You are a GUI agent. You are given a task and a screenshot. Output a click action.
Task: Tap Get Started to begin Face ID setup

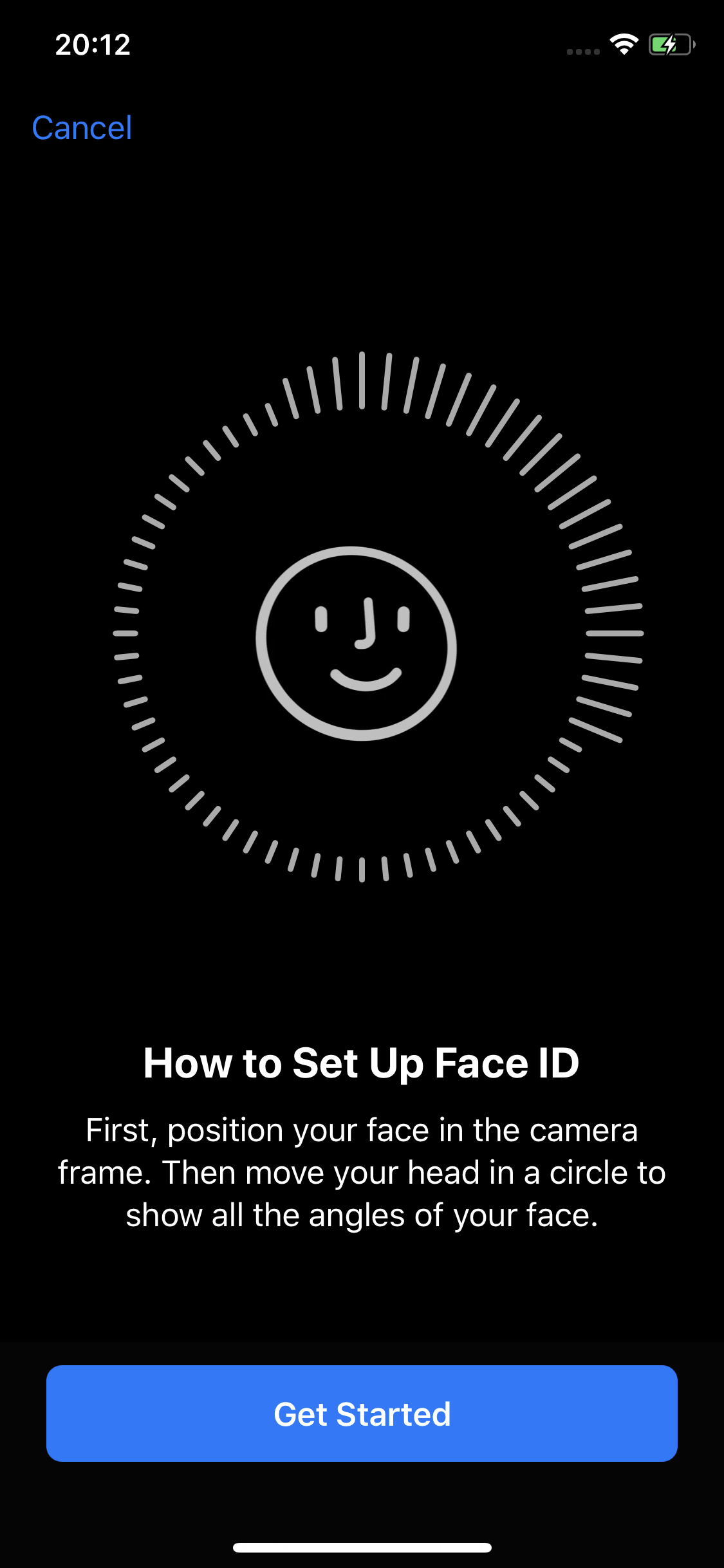[x=362, y=1414]
